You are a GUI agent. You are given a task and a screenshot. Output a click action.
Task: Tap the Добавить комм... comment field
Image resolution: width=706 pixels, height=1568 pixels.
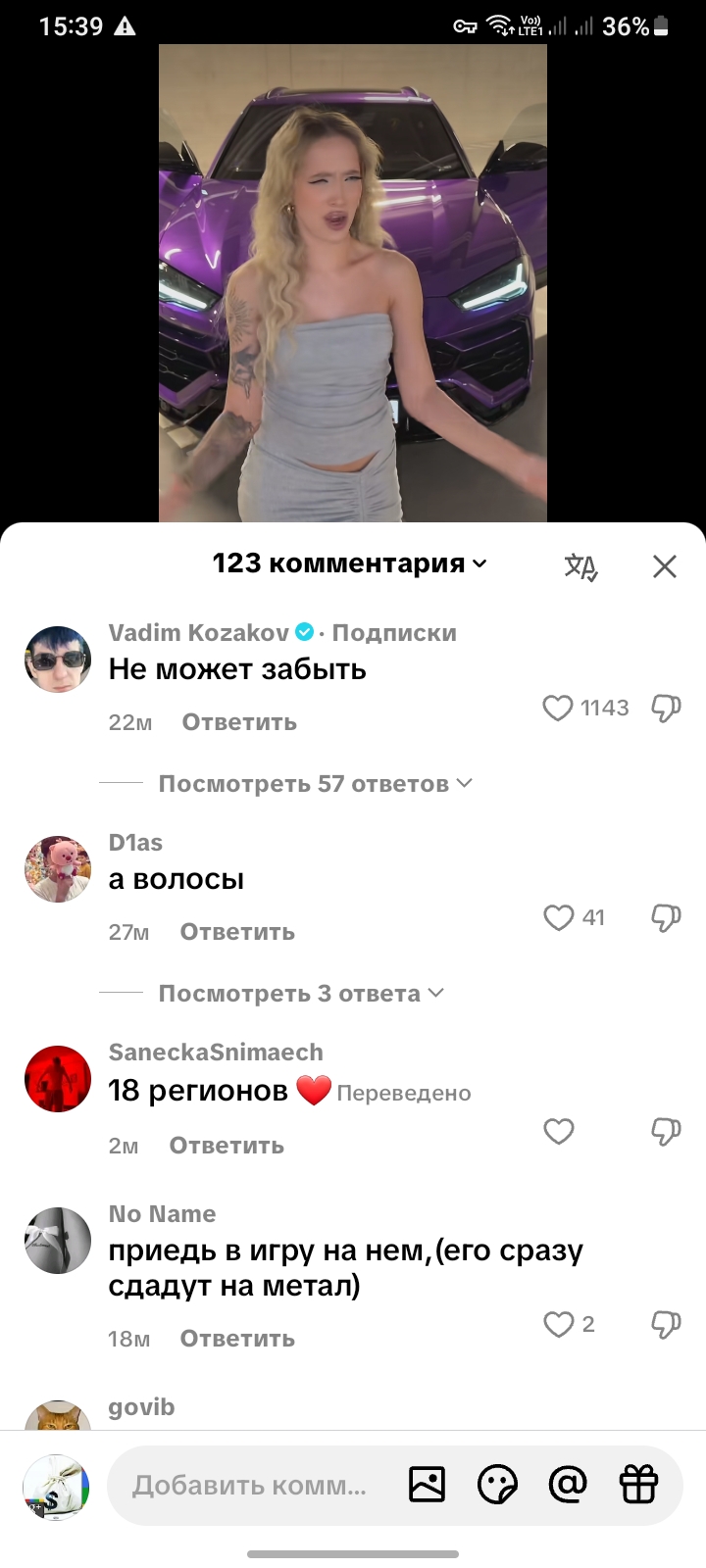pyautogui.click(x=249, y=1486)
